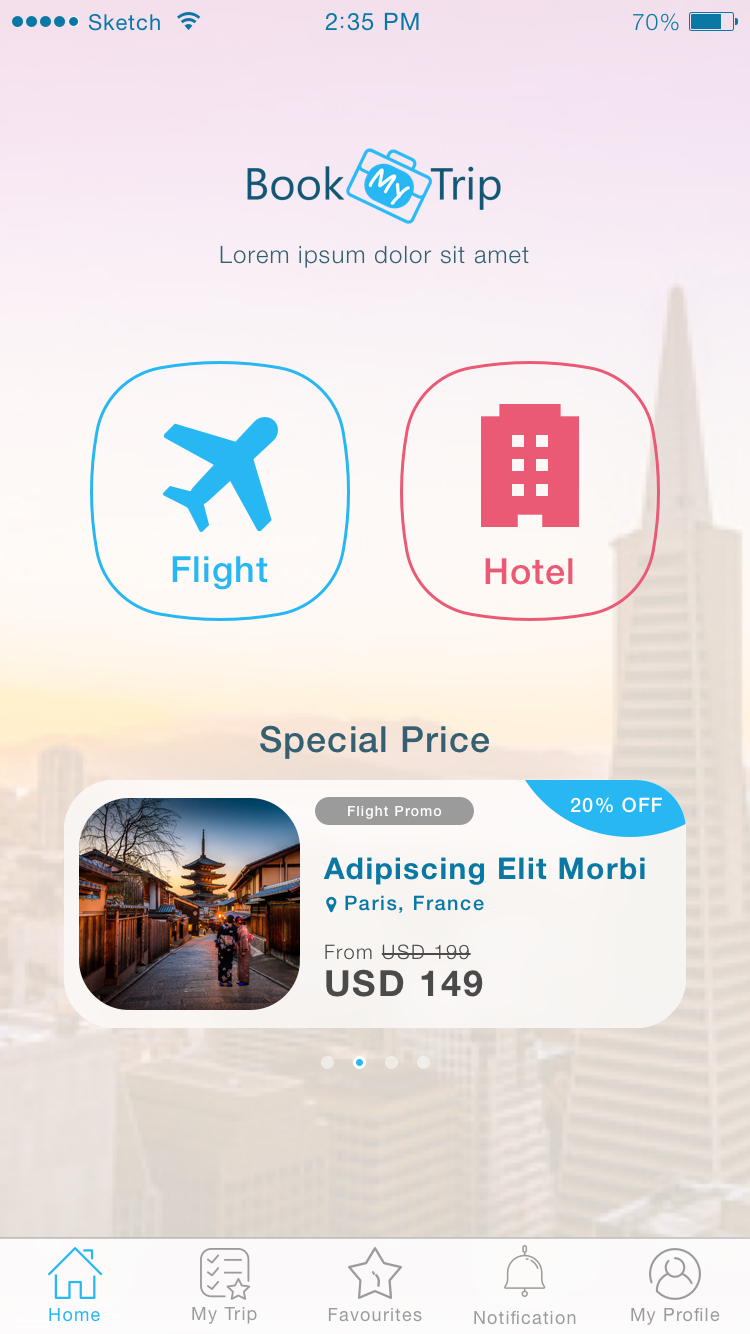This screenshot has height=1334, width=750.
Task: Open the Flight booking option
Action: pyautogui.click(x=220, y=491)
